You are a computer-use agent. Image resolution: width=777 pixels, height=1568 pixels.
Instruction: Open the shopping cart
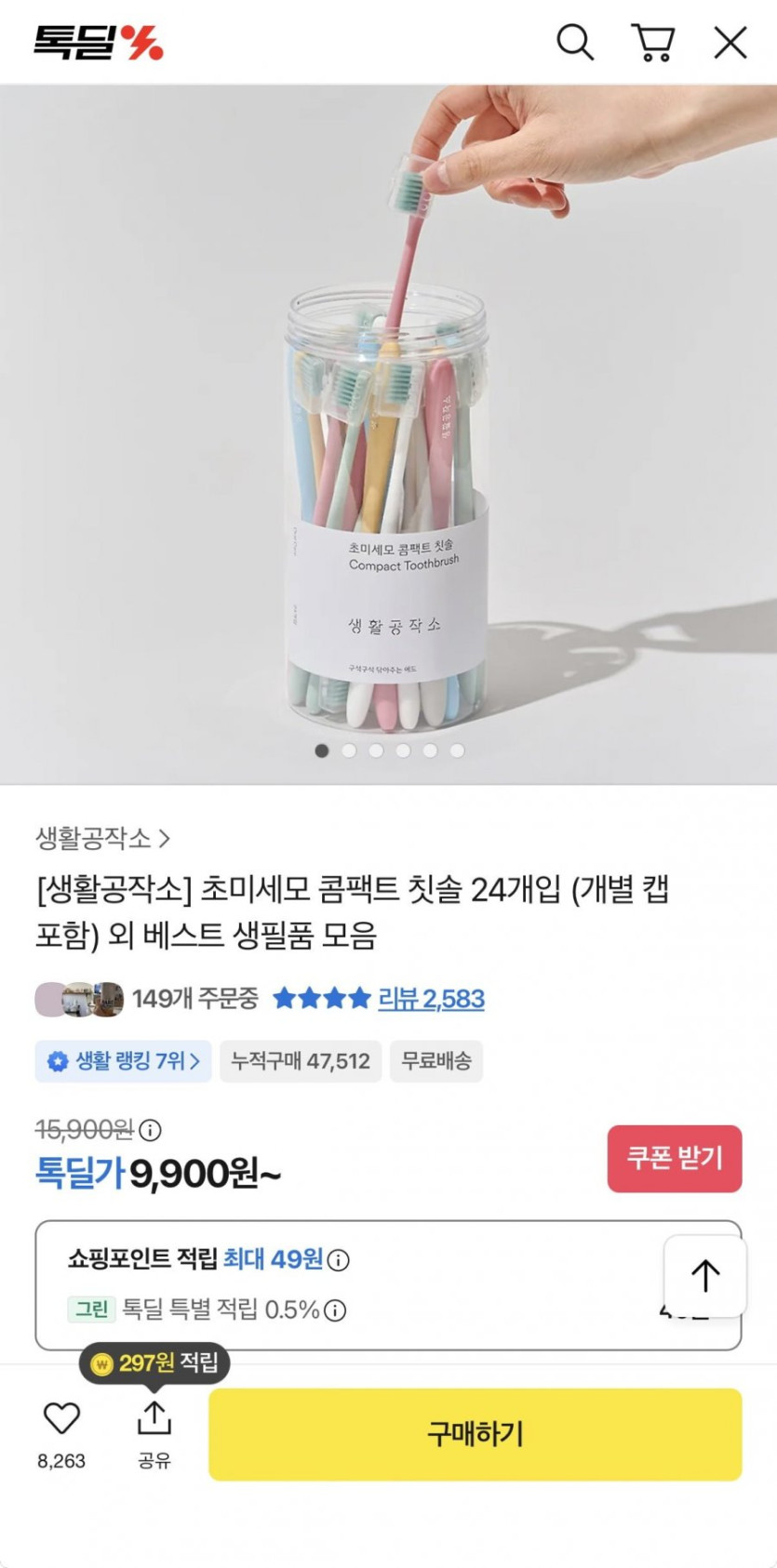click(x=653, y=43)
